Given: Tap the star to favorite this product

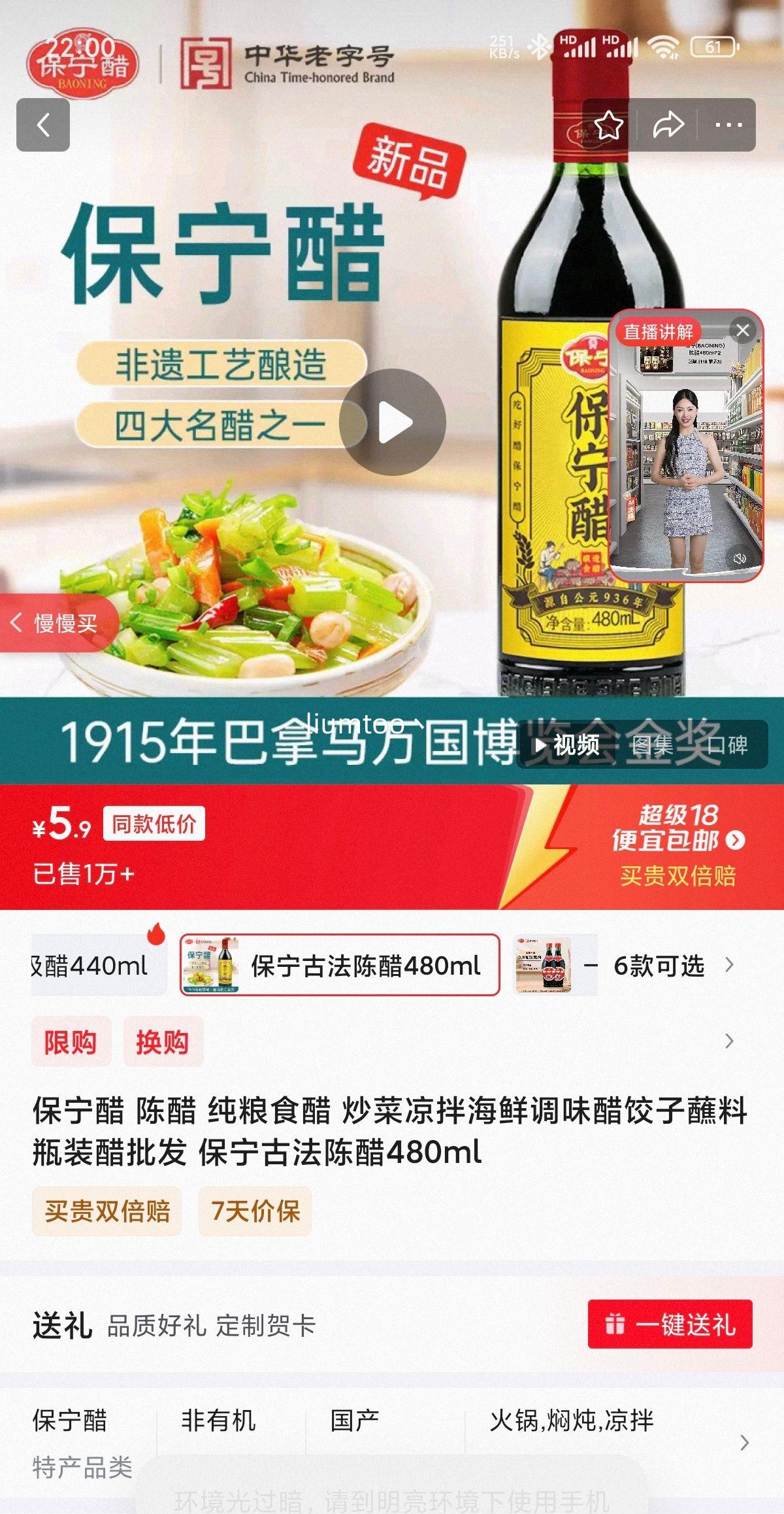Looking at the screenshot, I should point(610,124).
